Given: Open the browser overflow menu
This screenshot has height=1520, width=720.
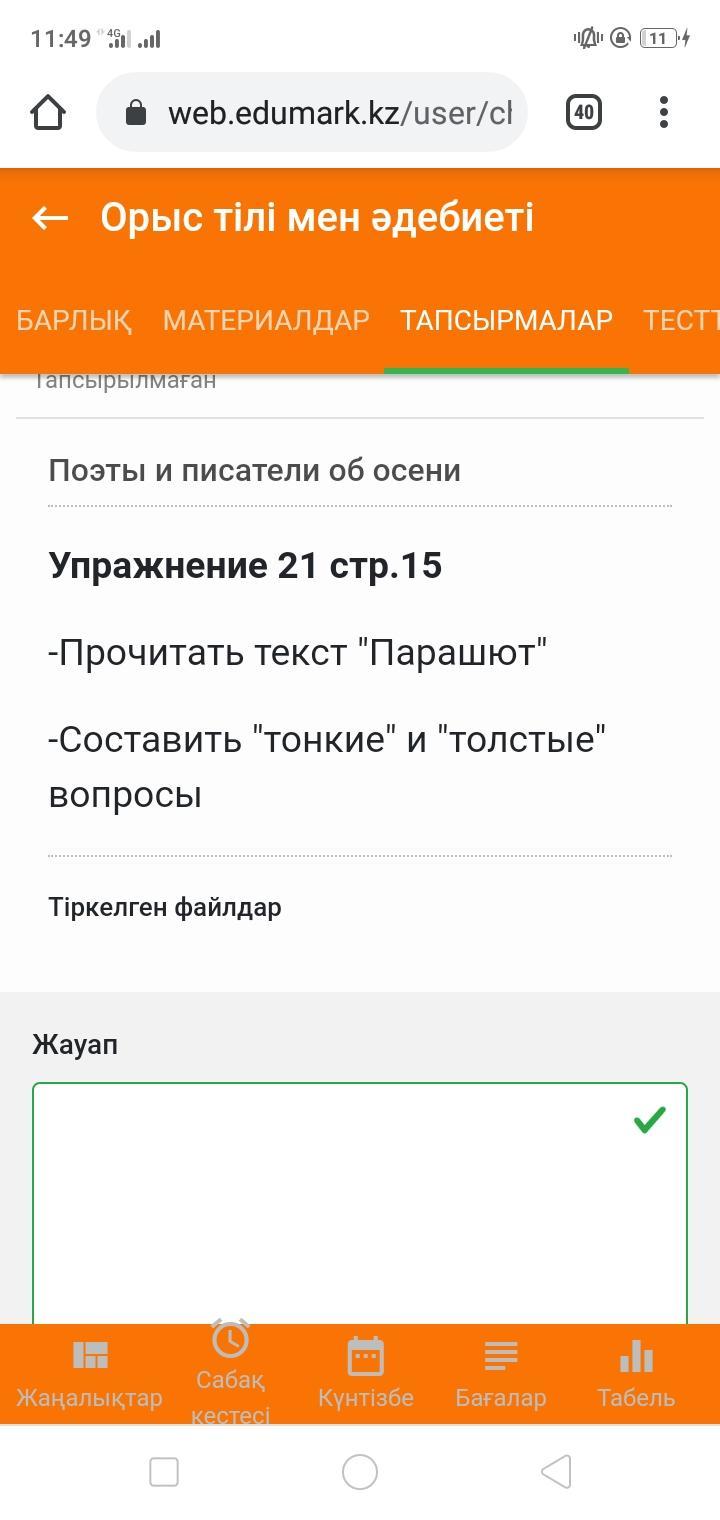Looking at the screenshot, I should pos(664,112).
